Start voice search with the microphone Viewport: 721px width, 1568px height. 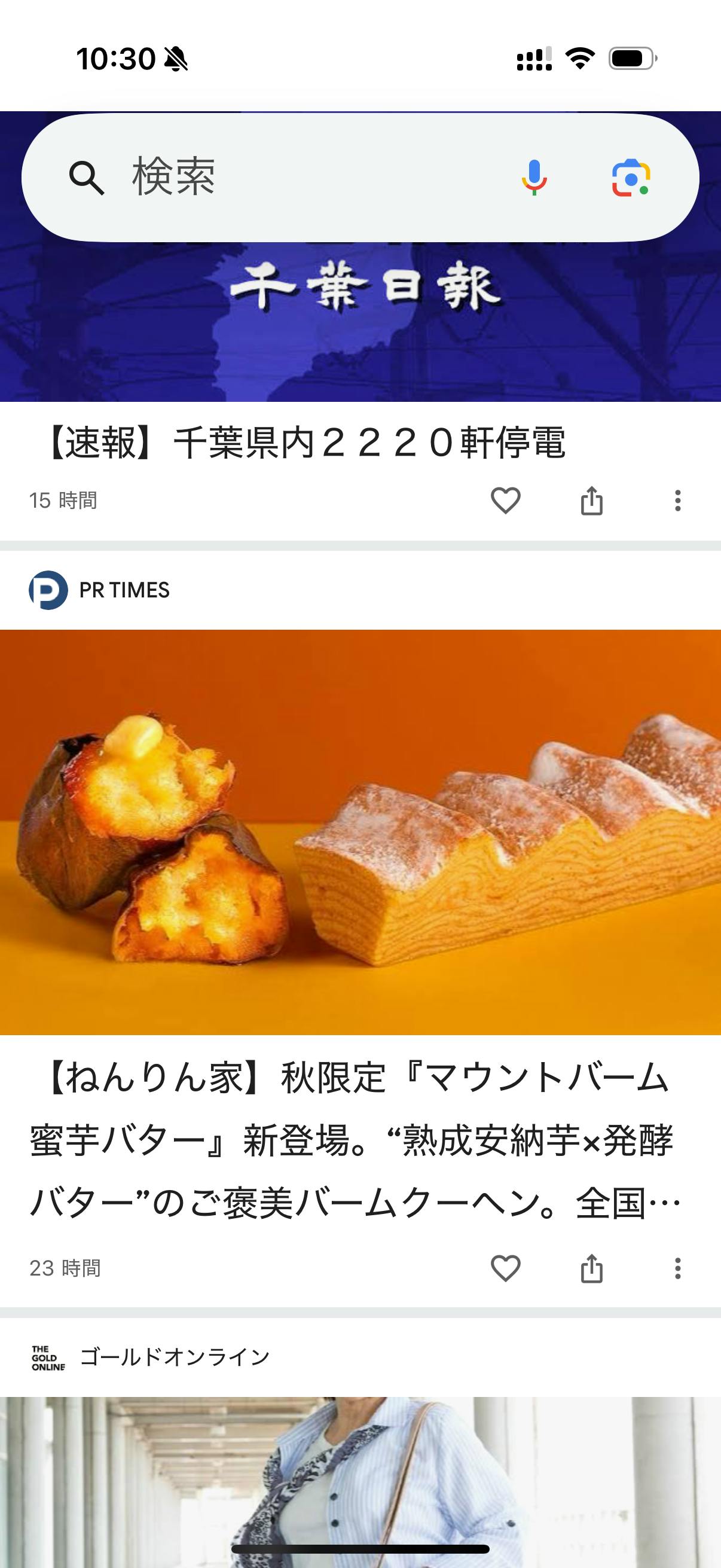click(534, 177)
